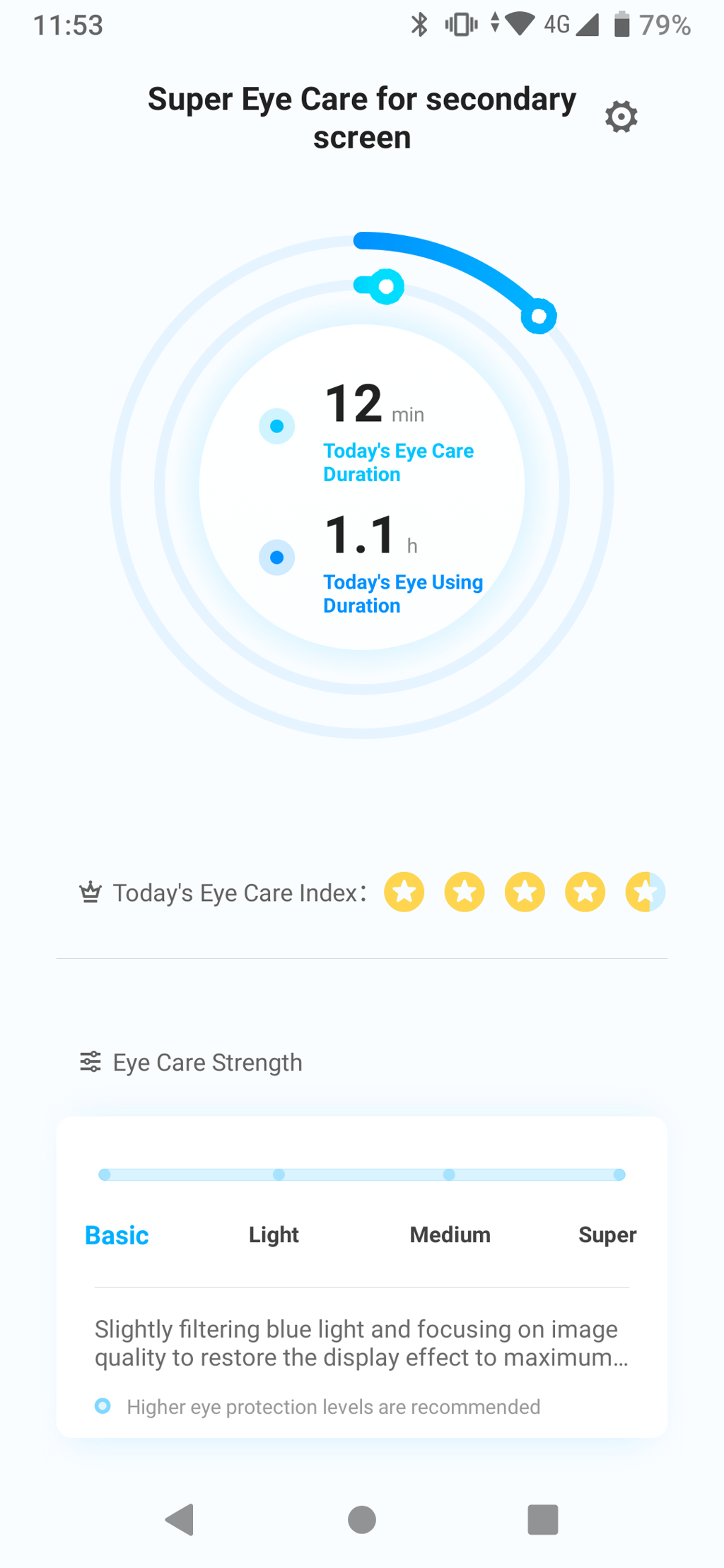Viewport: 724px width, 1568px height.
Task: Go back with the system back button
Action: (180, 1519)
